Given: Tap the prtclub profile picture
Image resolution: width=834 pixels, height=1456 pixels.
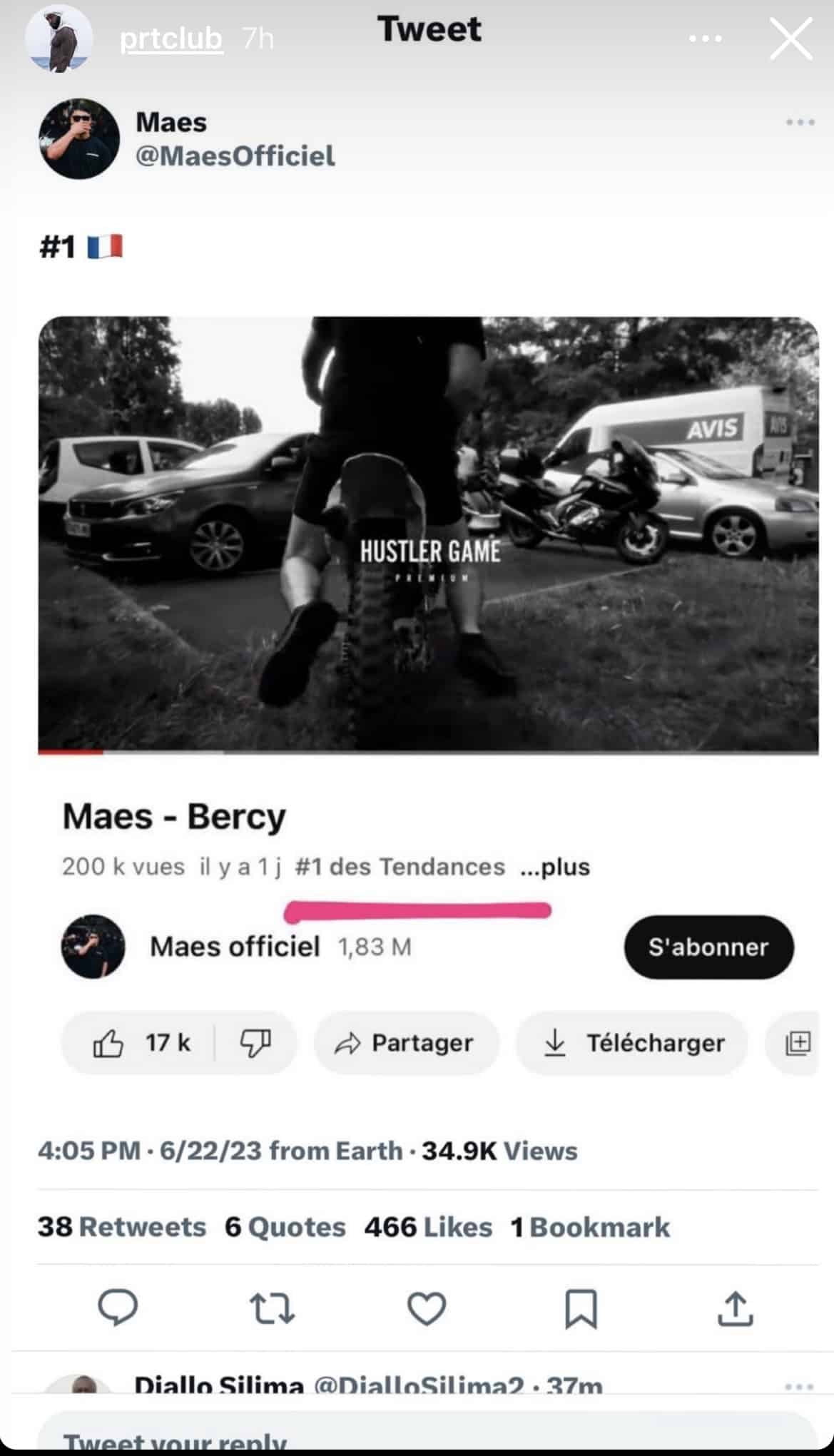Looking at the screenshot, I should point(59,39).
